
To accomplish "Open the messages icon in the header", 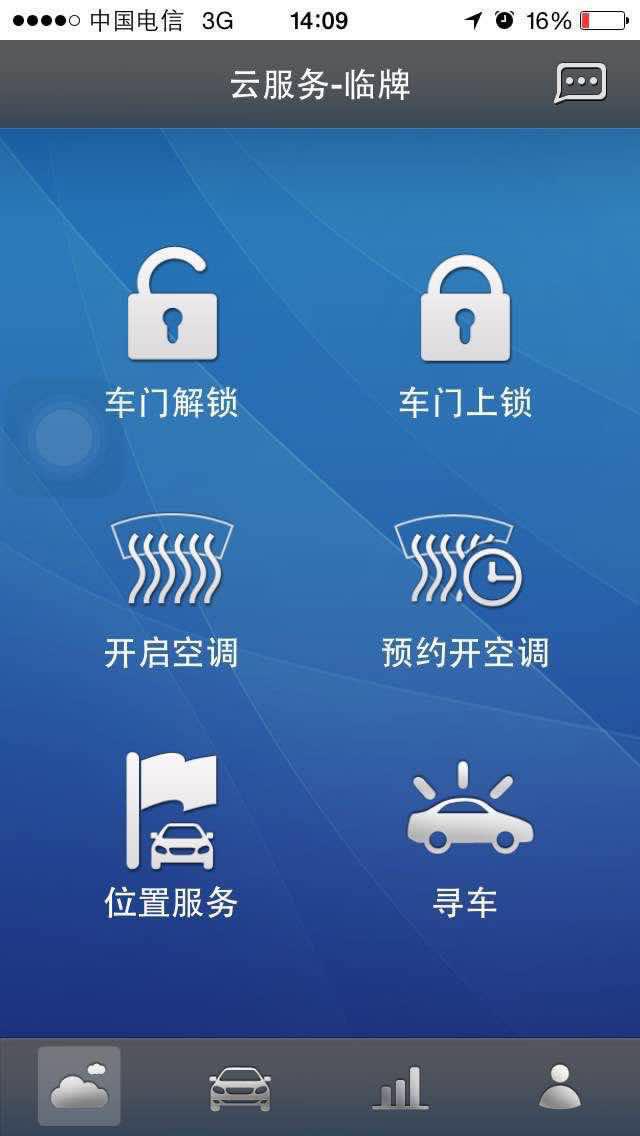I will click(581, 84).
